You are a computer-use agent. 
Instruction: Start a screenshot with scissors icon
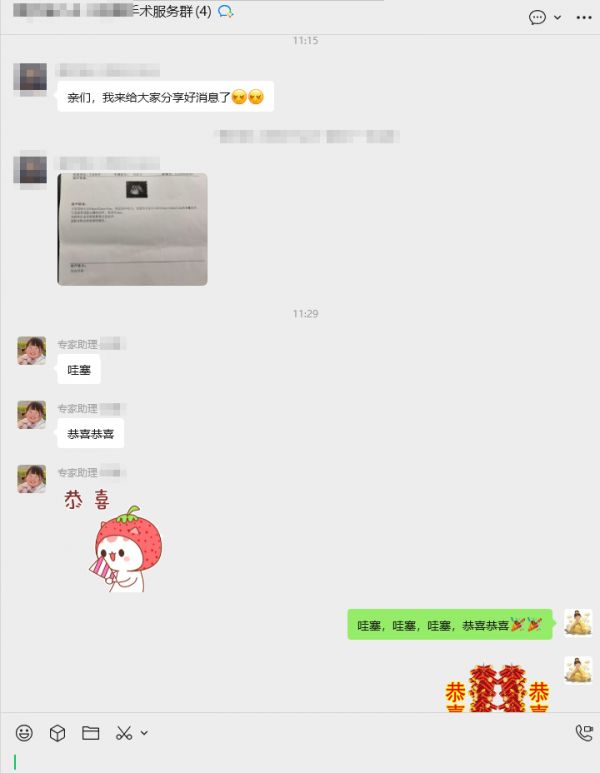[x=124, y=733]
